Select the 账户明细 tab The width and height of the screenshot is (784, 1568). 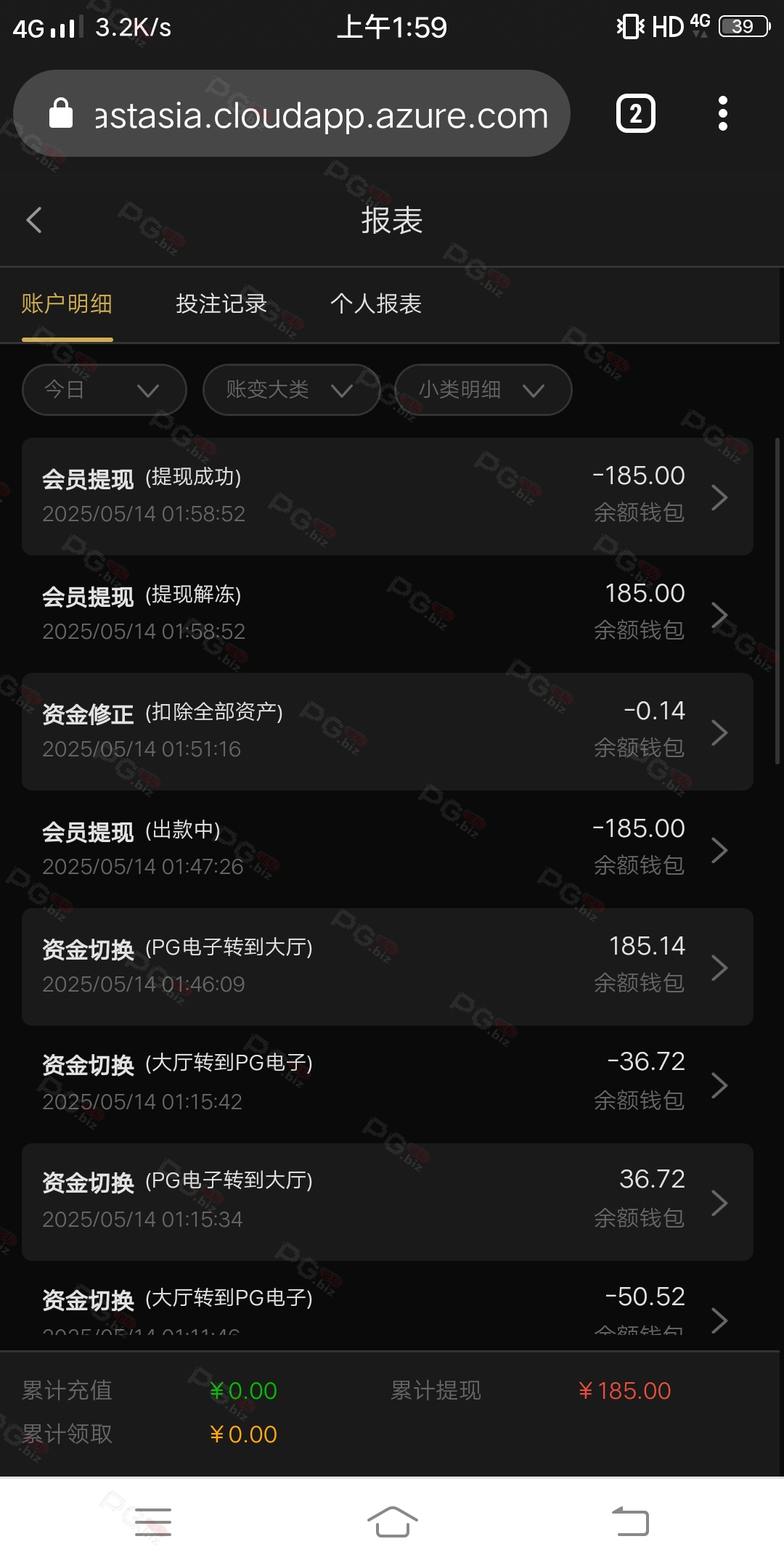67,303
